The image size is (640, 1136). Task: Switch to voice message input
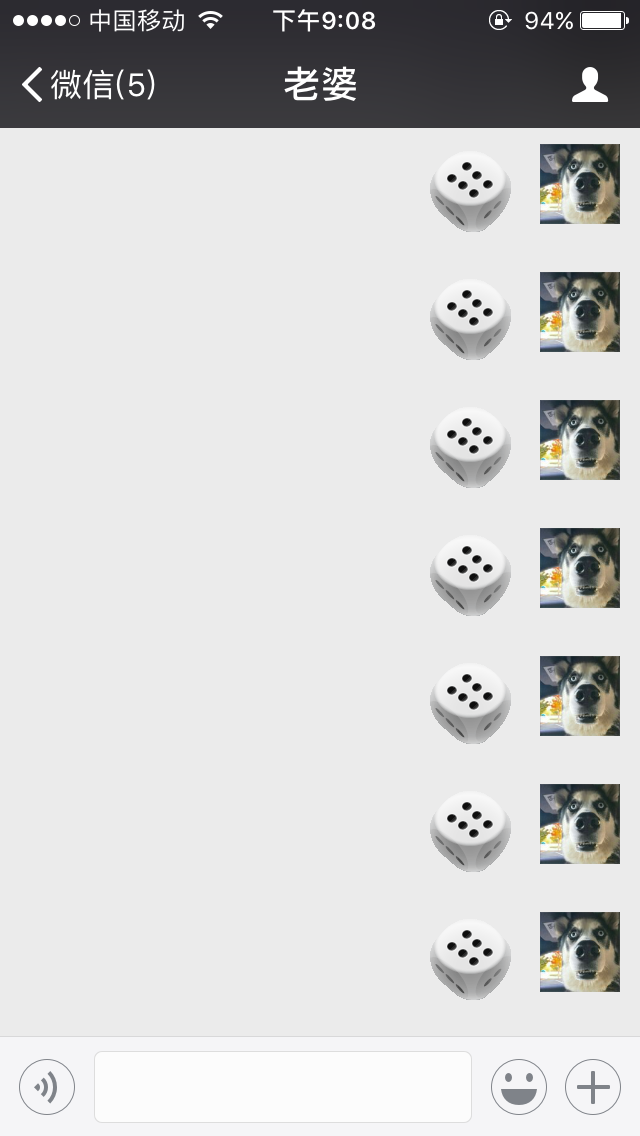(47, 1087)
